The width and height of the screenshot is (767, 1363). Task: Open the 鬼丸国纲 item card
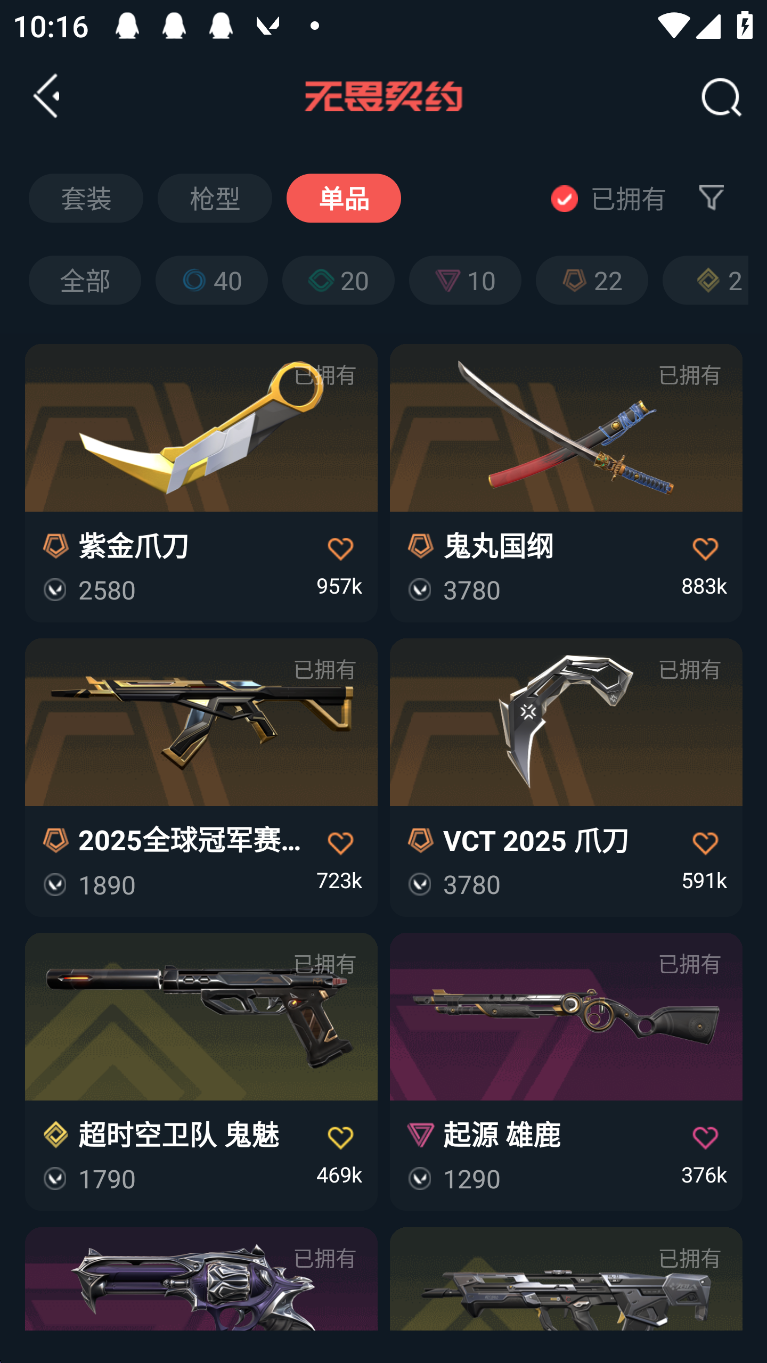coord(566,440)
